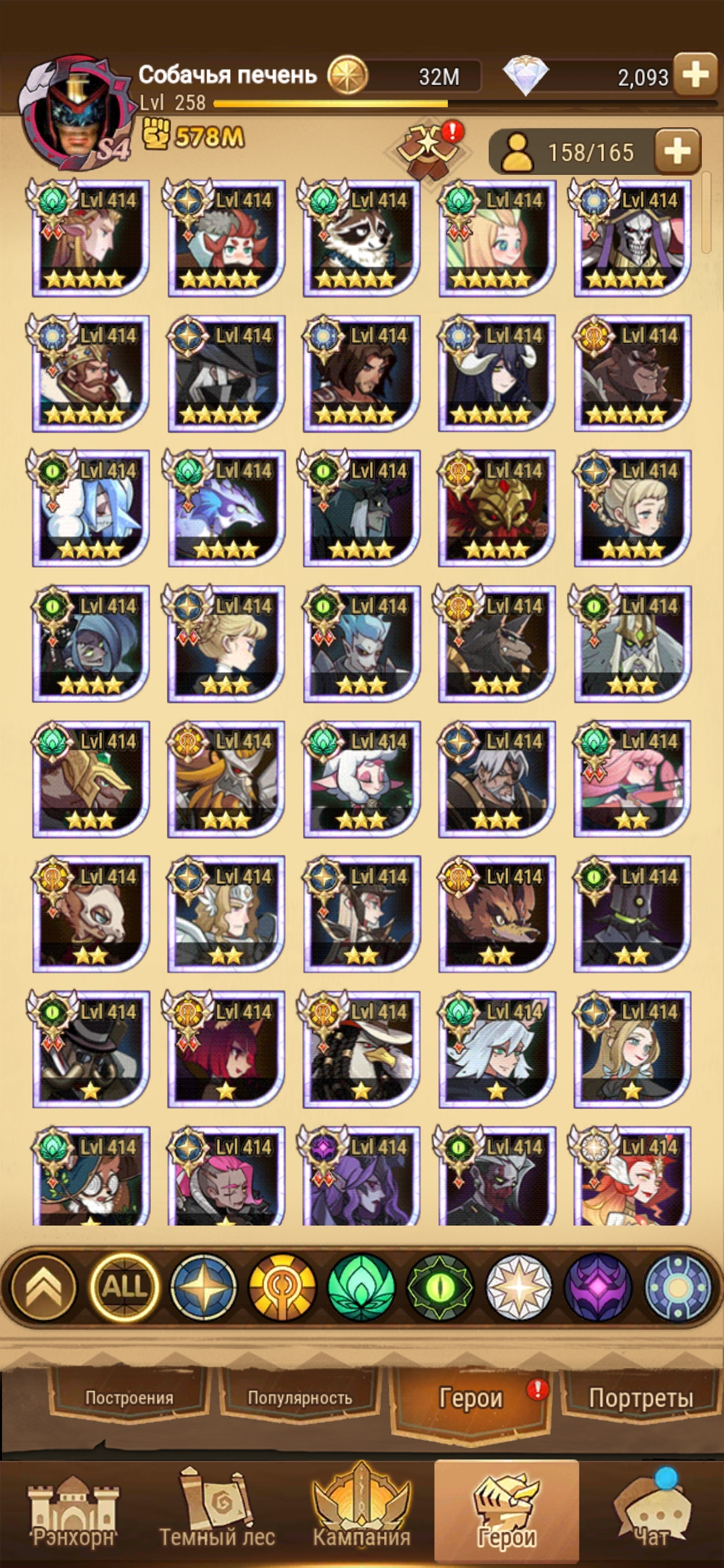
Task: Open the crowned bearded king hero card
Action: coord(90,373)
